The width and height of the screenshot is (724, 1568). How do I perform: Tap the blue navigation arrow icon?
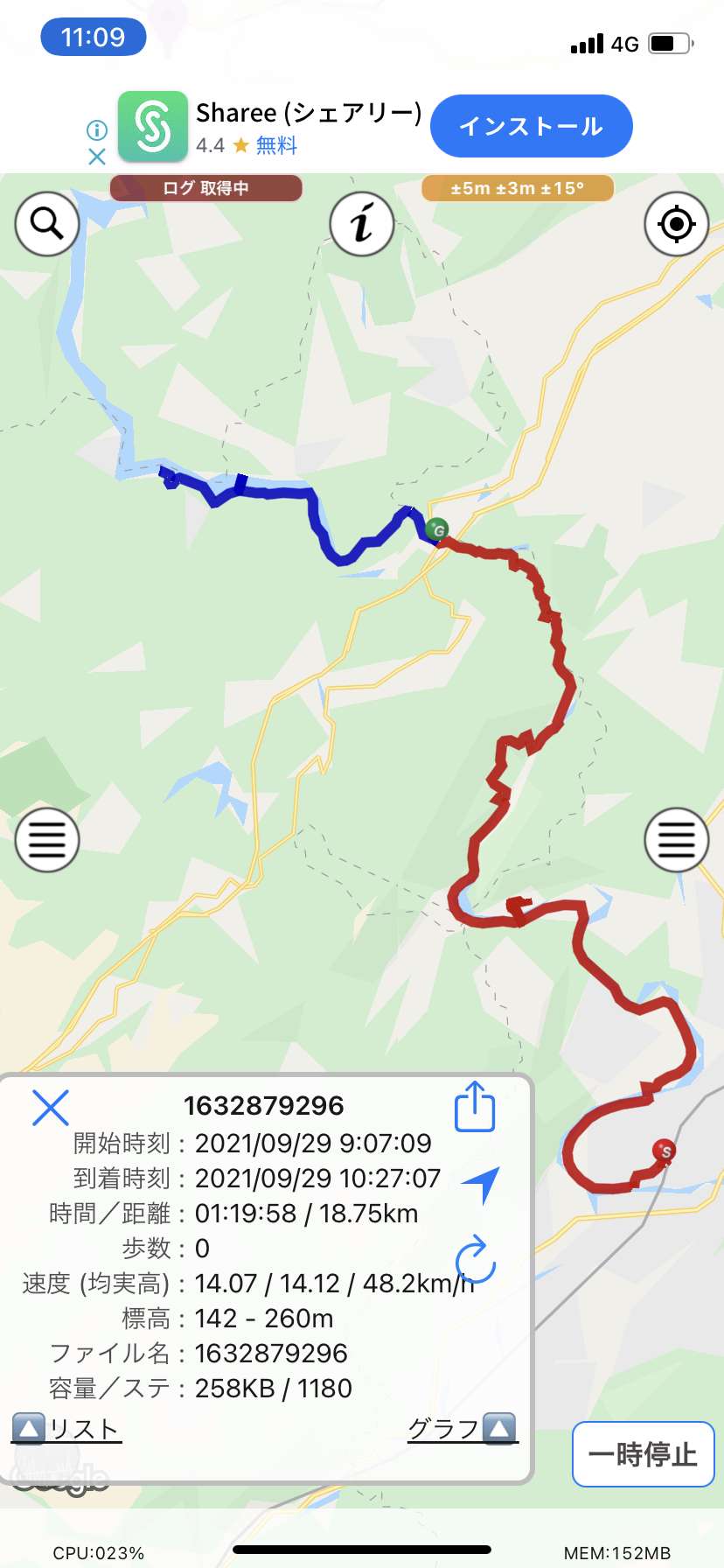pos(480,1185)
